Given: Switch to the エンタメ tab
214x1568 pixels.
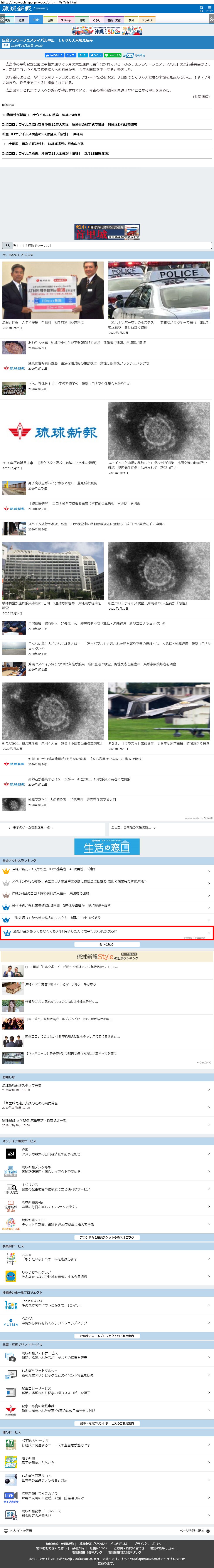Looking at the screenshot, I should click(x=147, y=20).
